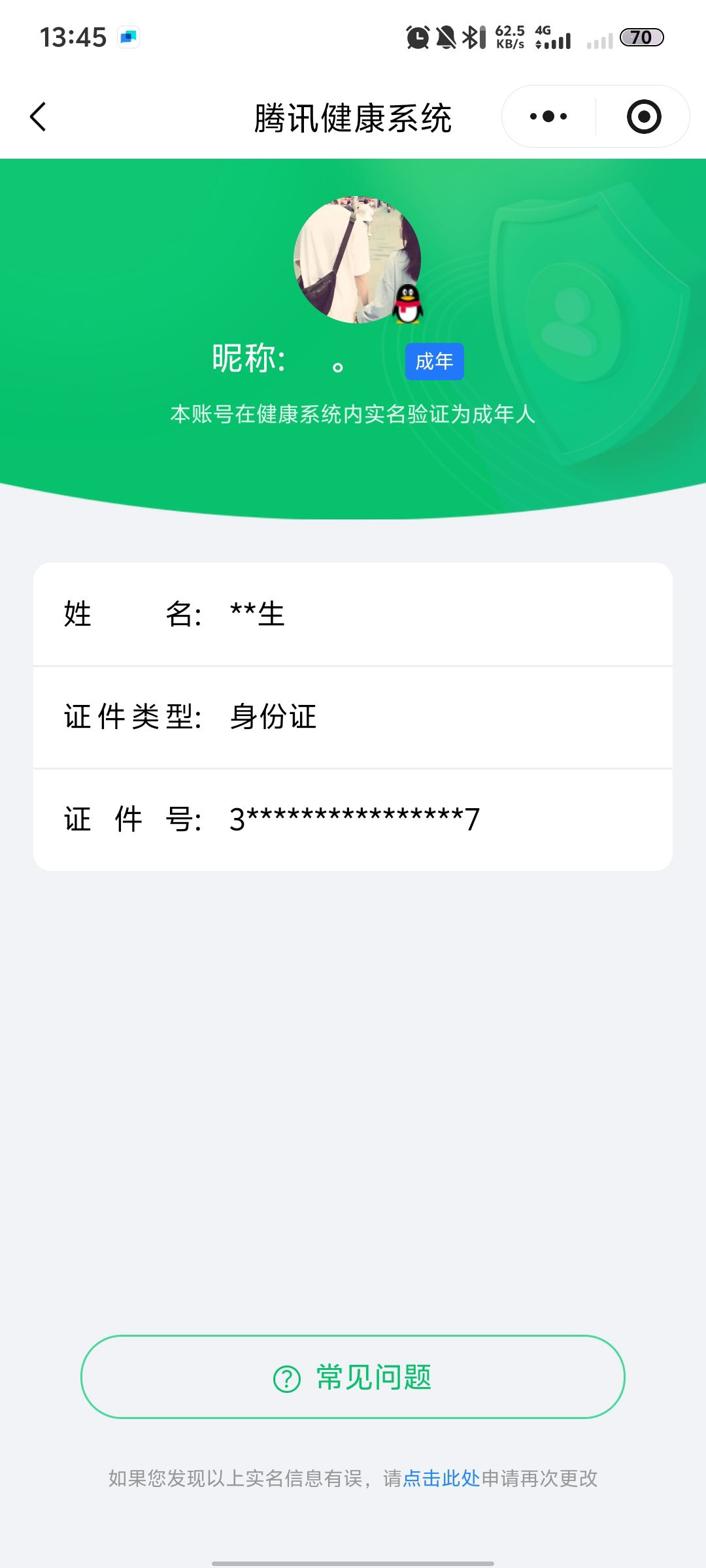Tap the Bluetooth icon in status bar
Screen dimensions: 706x1568
click(x=472, y=37)
